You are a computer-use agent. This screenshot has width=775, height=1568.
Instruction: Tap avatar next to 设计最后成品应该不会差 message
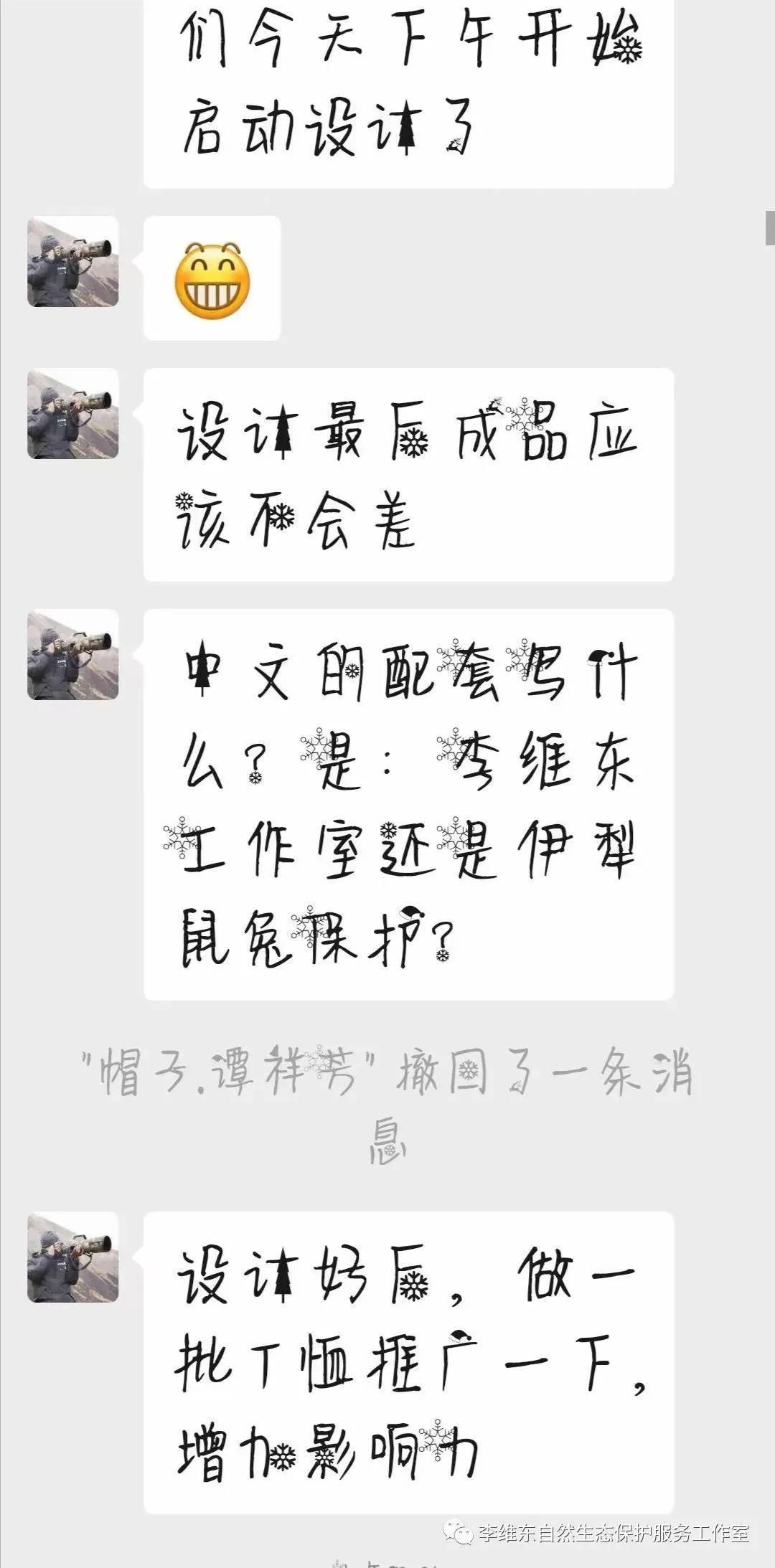(x=72, y=414)
